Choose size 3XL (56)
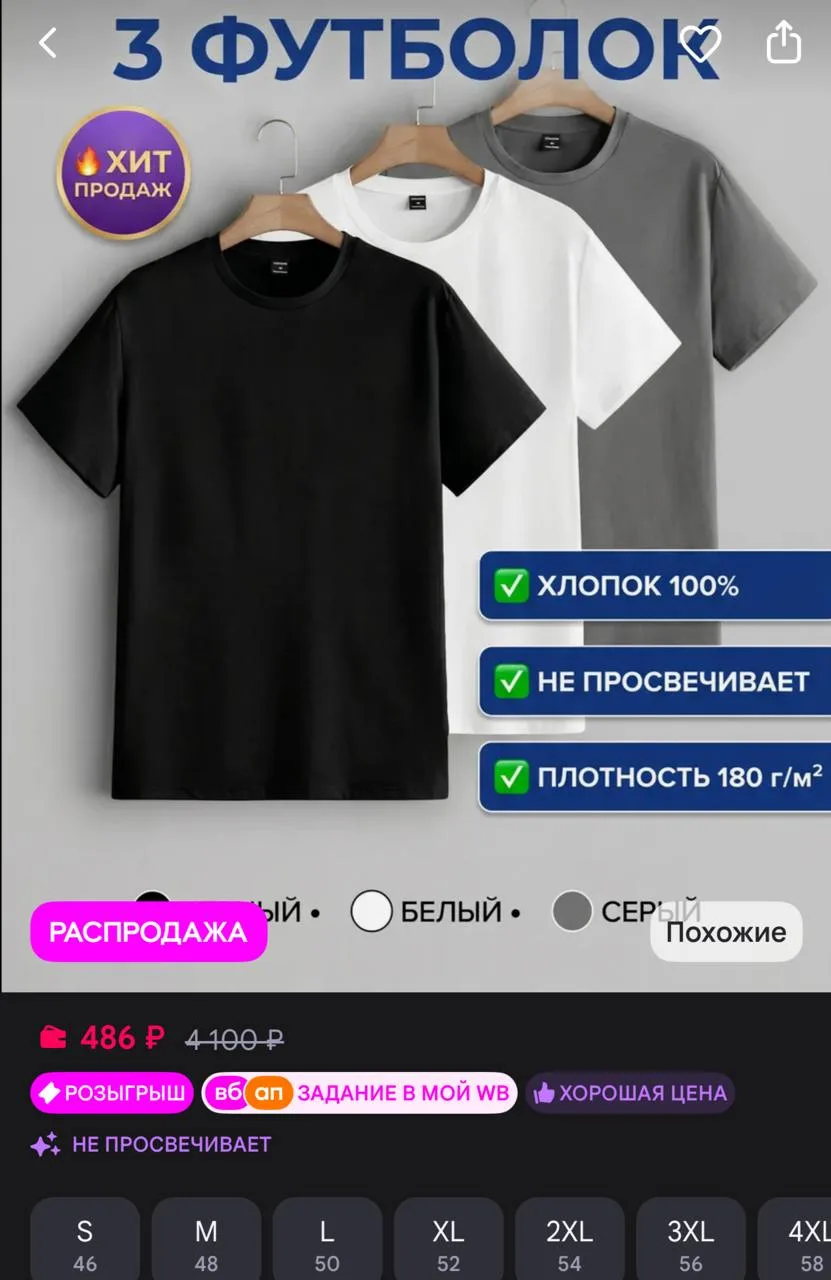Viewport: 831px width, 1280px height. 691,1240
